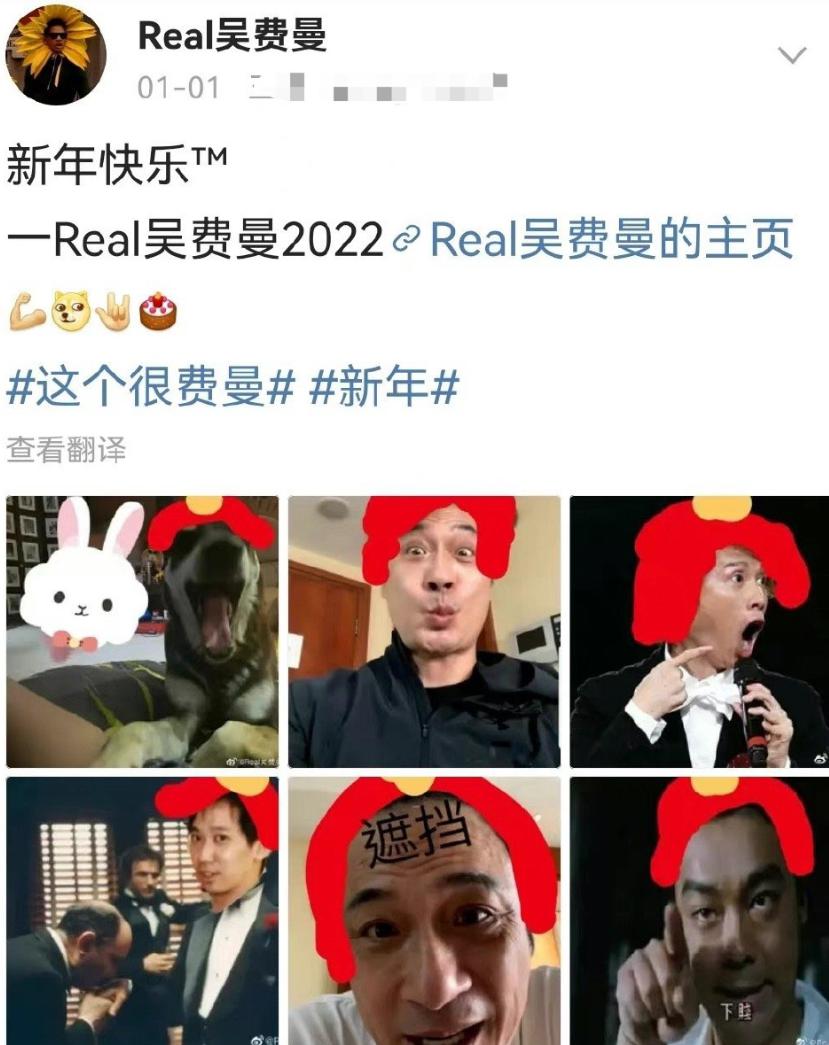Open the #新年# hashtag topic
The image size is (829, 1045).
coord(384,386)
